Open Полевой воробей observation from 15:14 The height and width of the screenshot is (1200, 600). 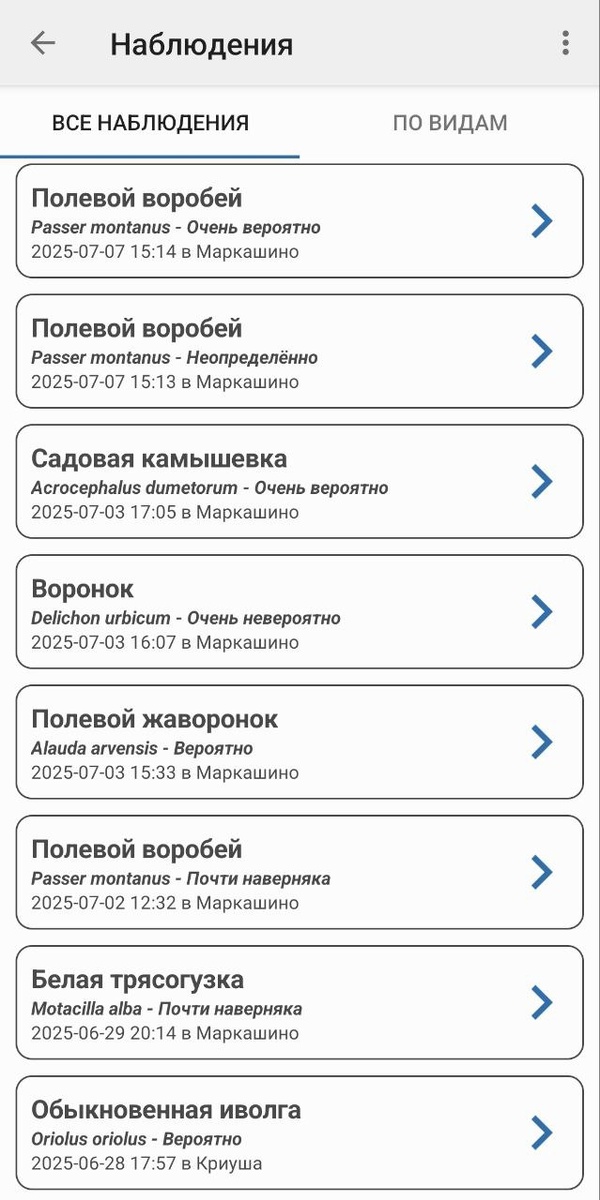coord(299,221)
